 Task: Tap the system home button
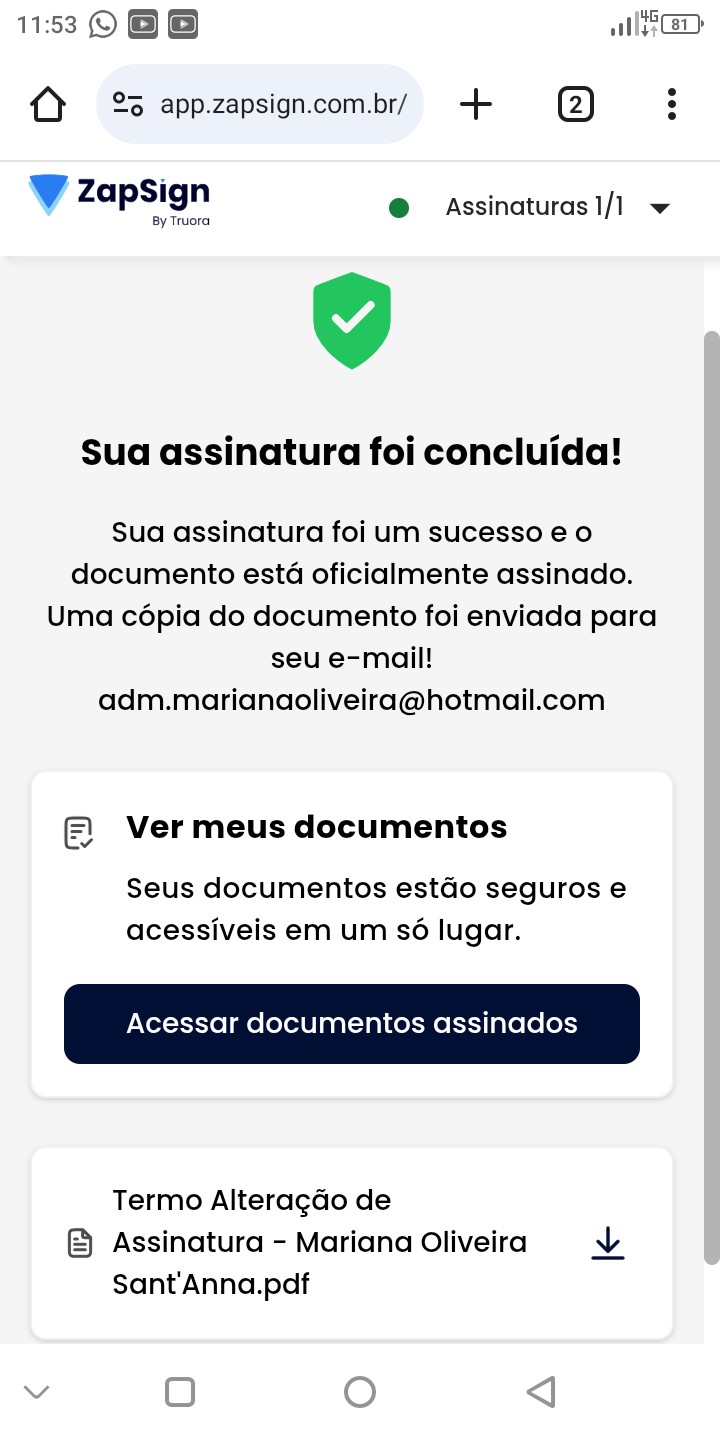(360, 1391)
